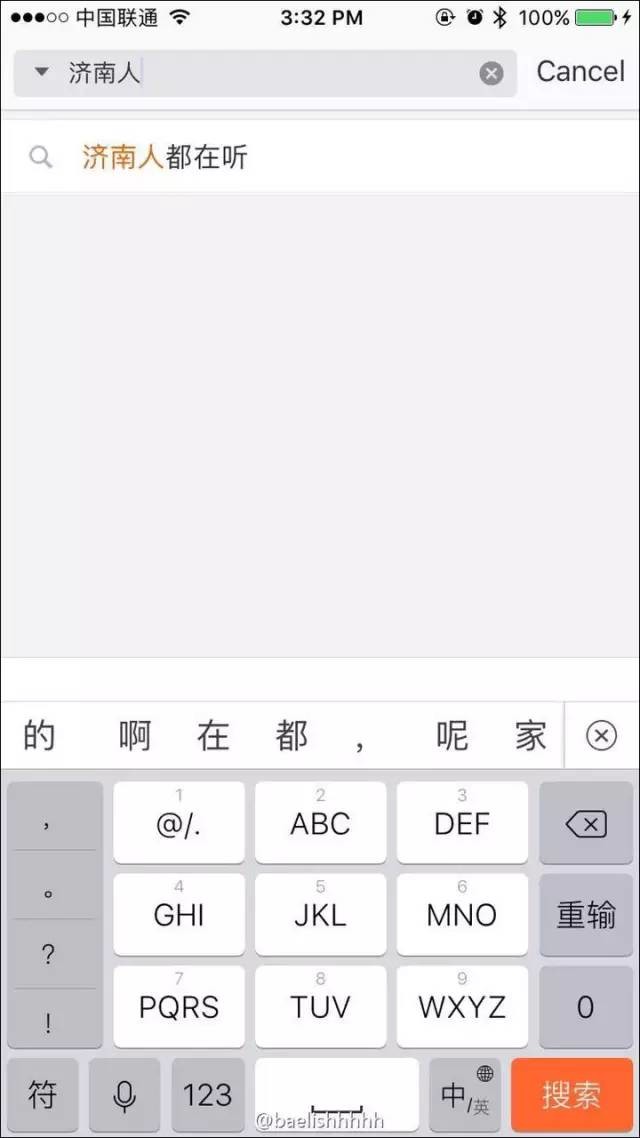Open the search type dropdown arrow

pos(42,72)
